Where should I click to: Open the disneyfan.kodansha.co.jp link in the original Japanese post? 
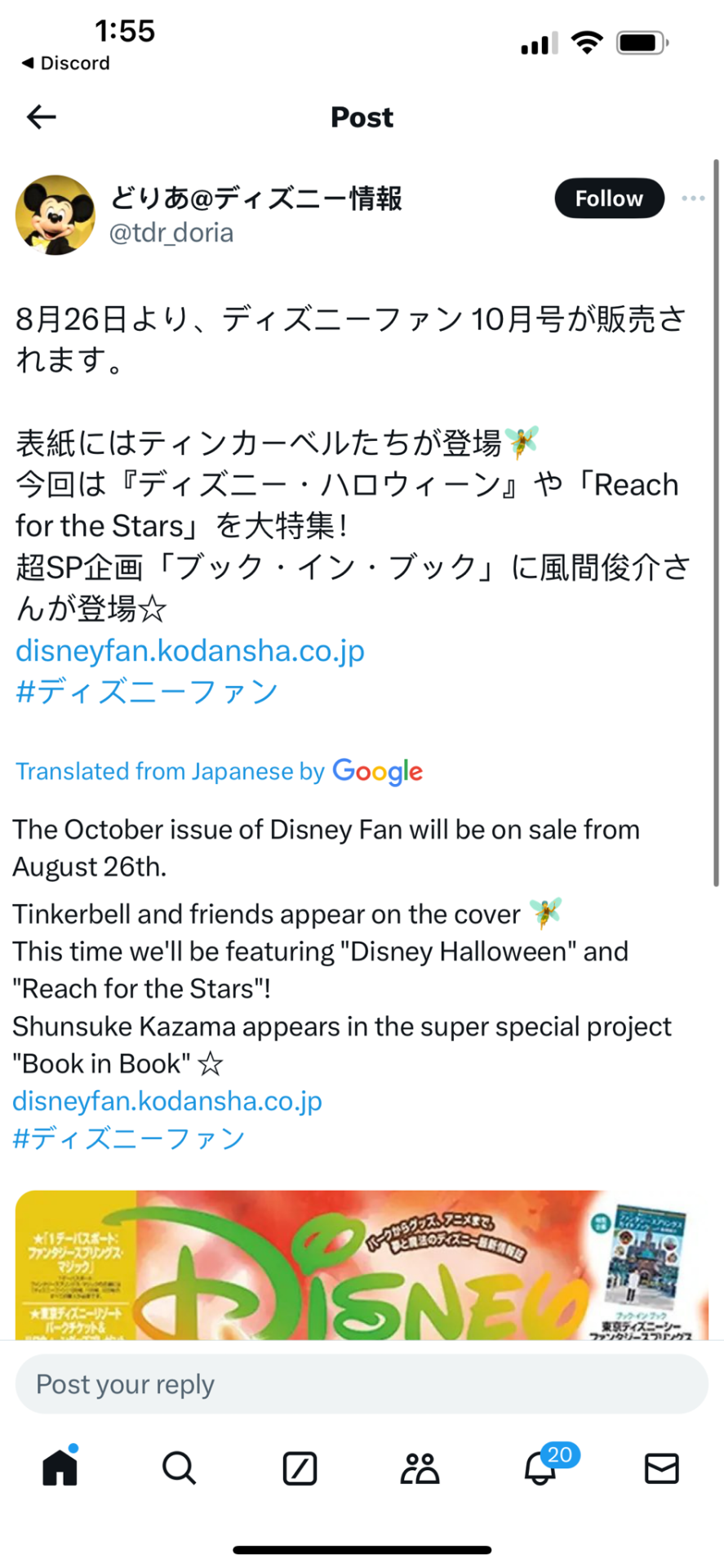pyautogui.click(x=189, y=650)
